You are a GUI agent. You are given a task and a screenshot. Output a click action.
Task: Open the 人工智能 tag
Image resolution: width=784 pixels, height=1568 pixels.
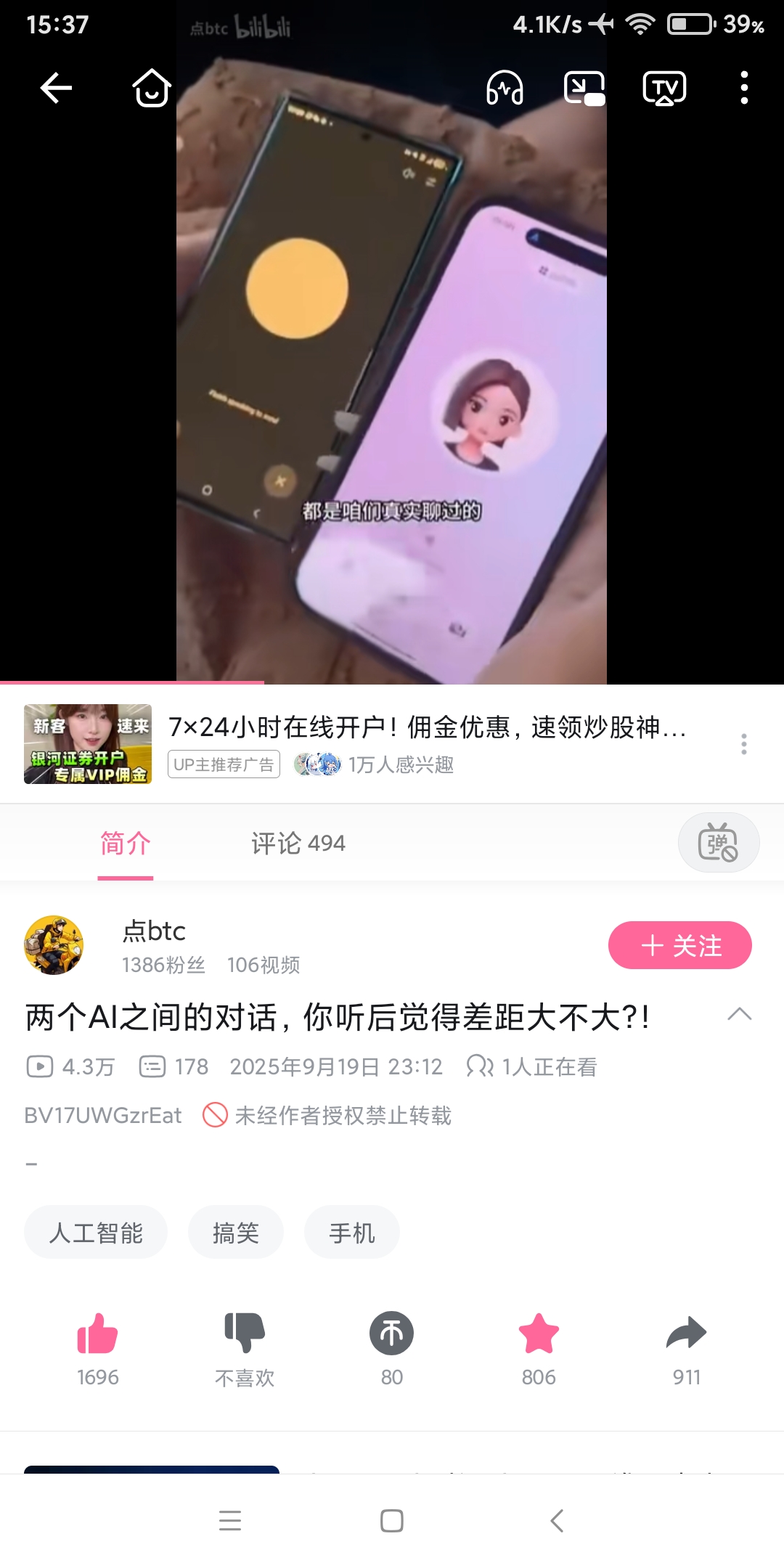coord(96,1233)
